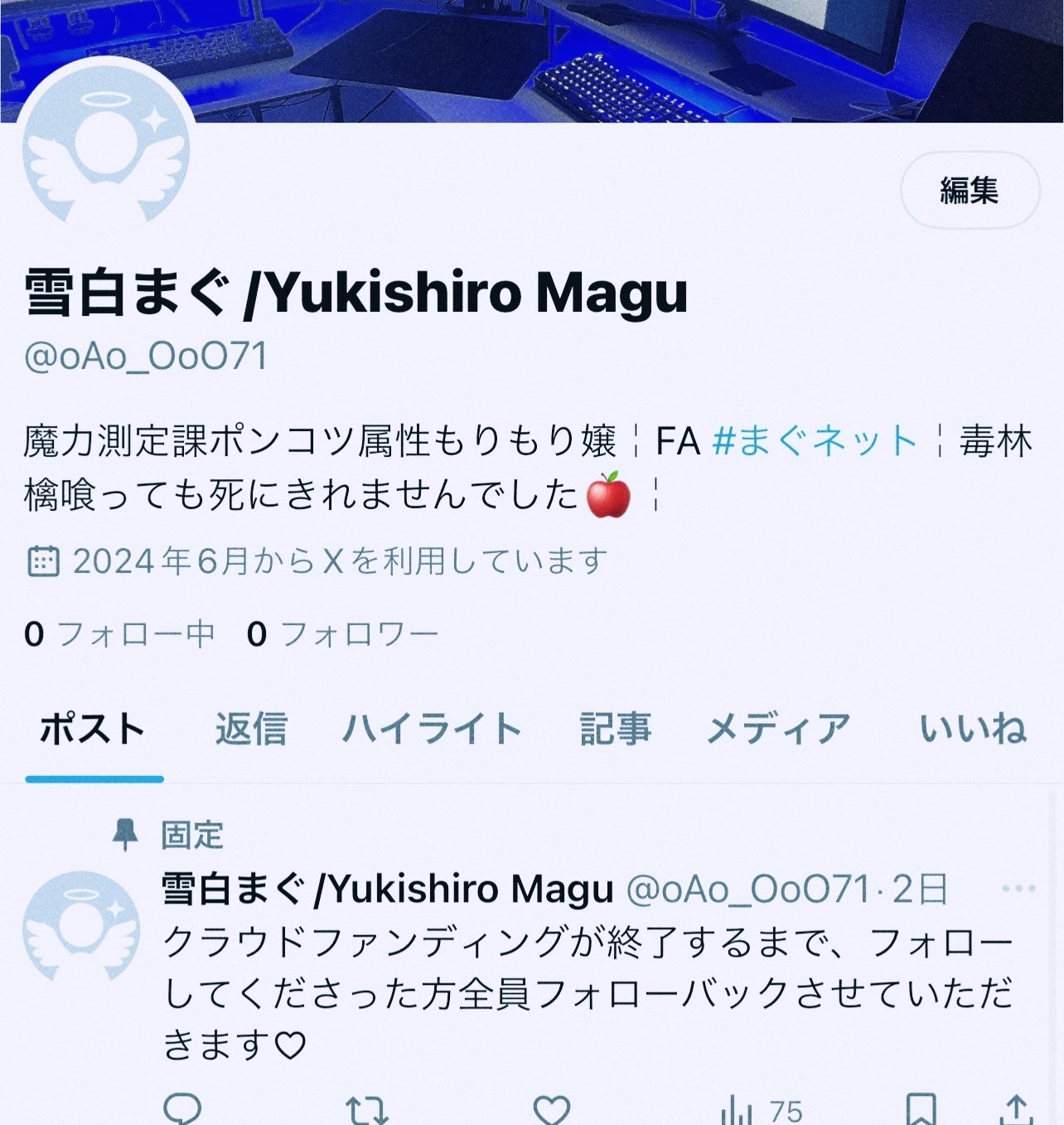View the フォロー中 following list
The width and height of the screenshot is (1064, 1125).
click(119, 634)
